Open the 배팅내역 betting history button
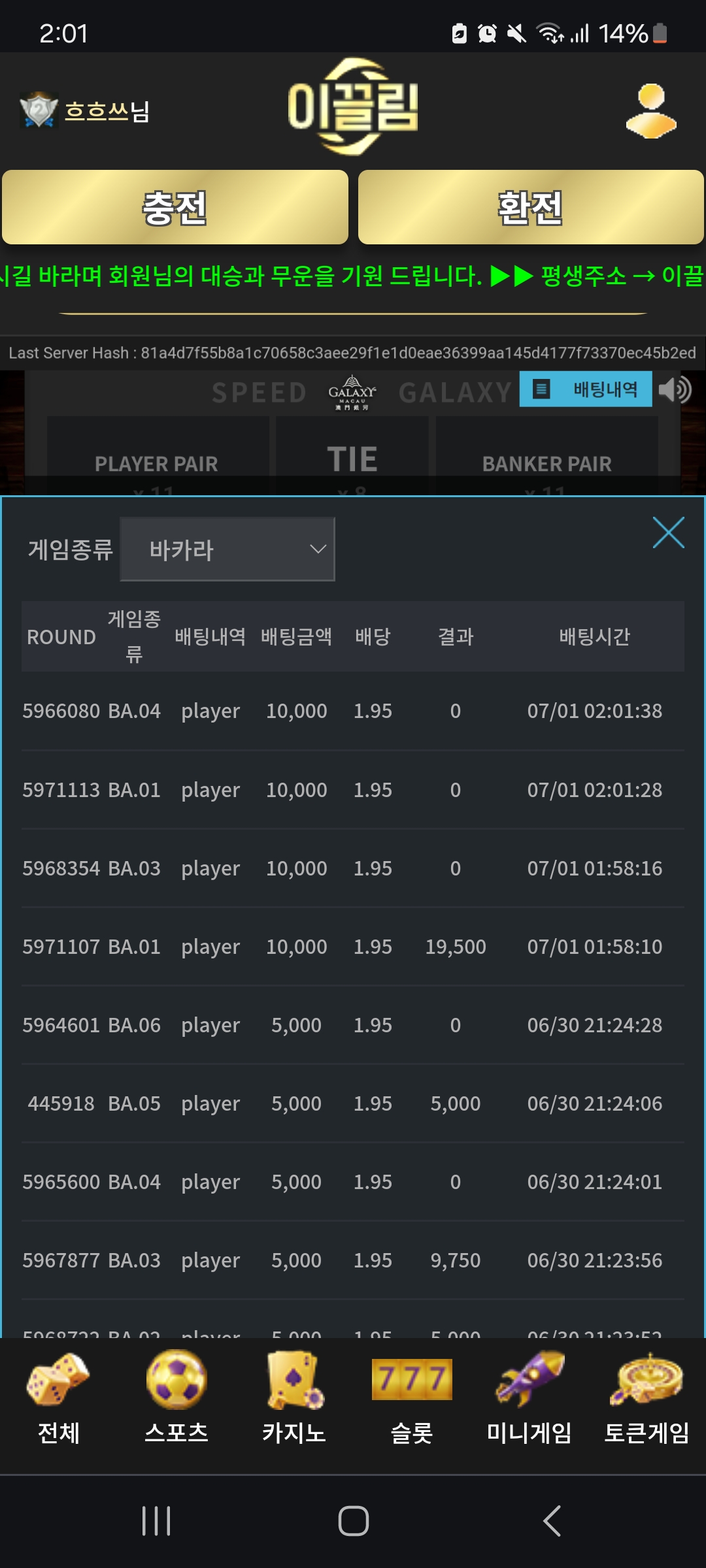 coord(586,389)
